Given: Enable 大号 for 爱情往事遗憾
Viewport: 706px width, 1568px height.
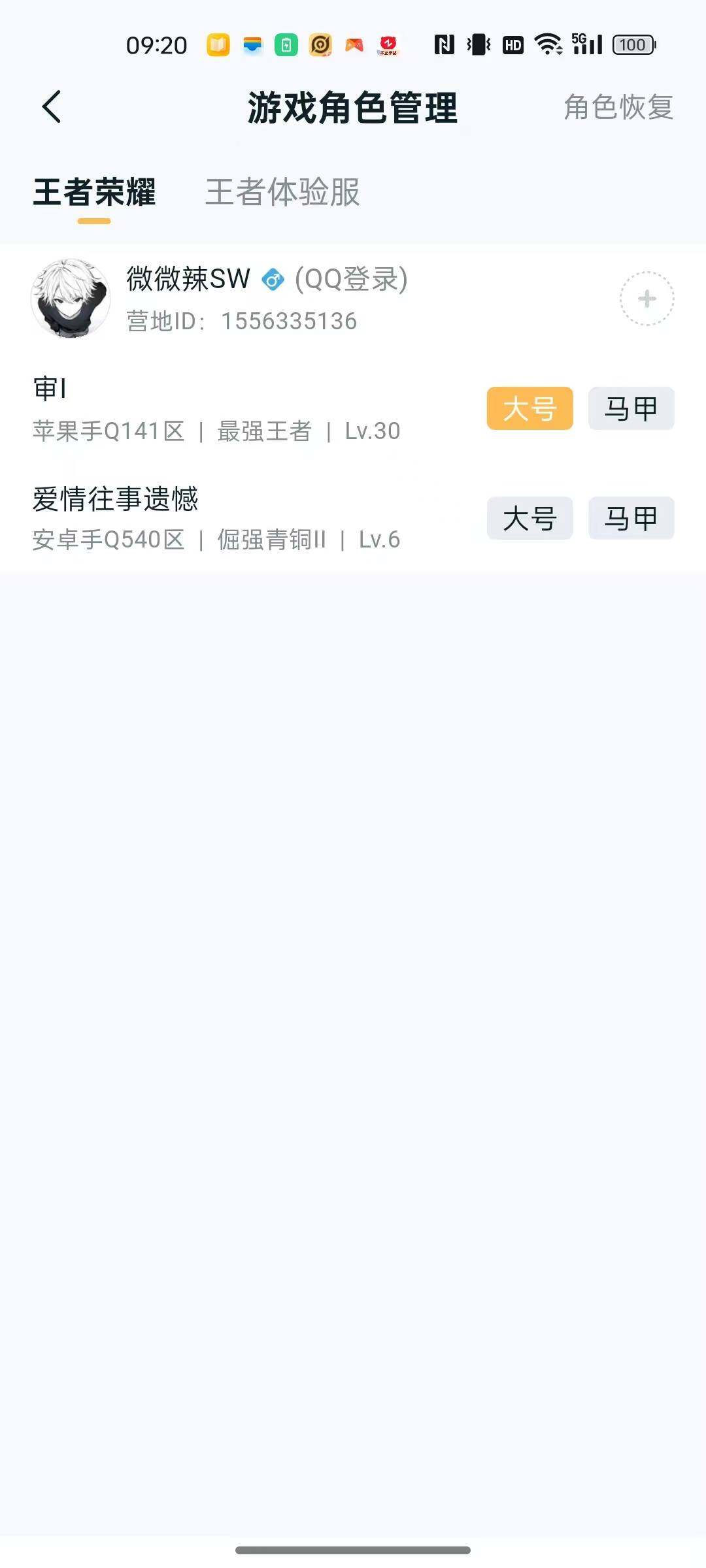Looking at the screenshot, I should 529,518.
